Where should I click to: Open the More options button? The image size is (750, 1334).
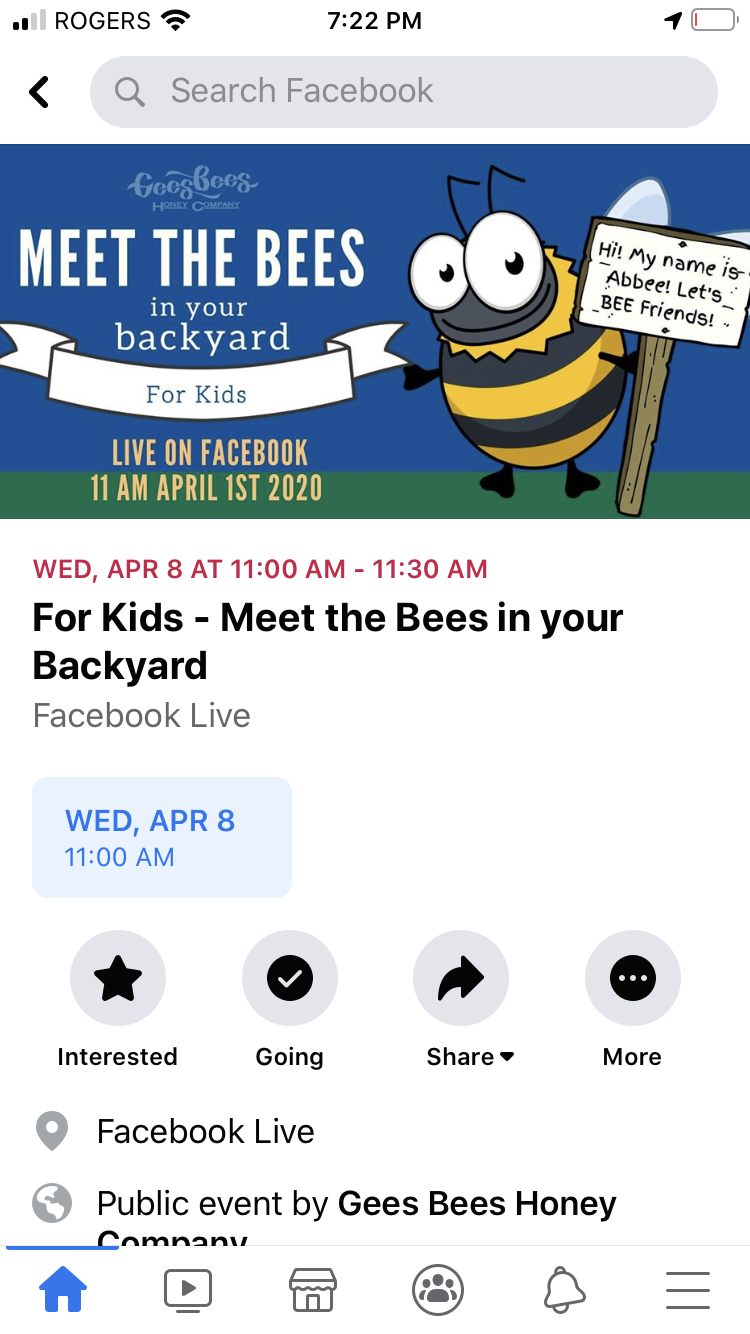coord(632,979)
